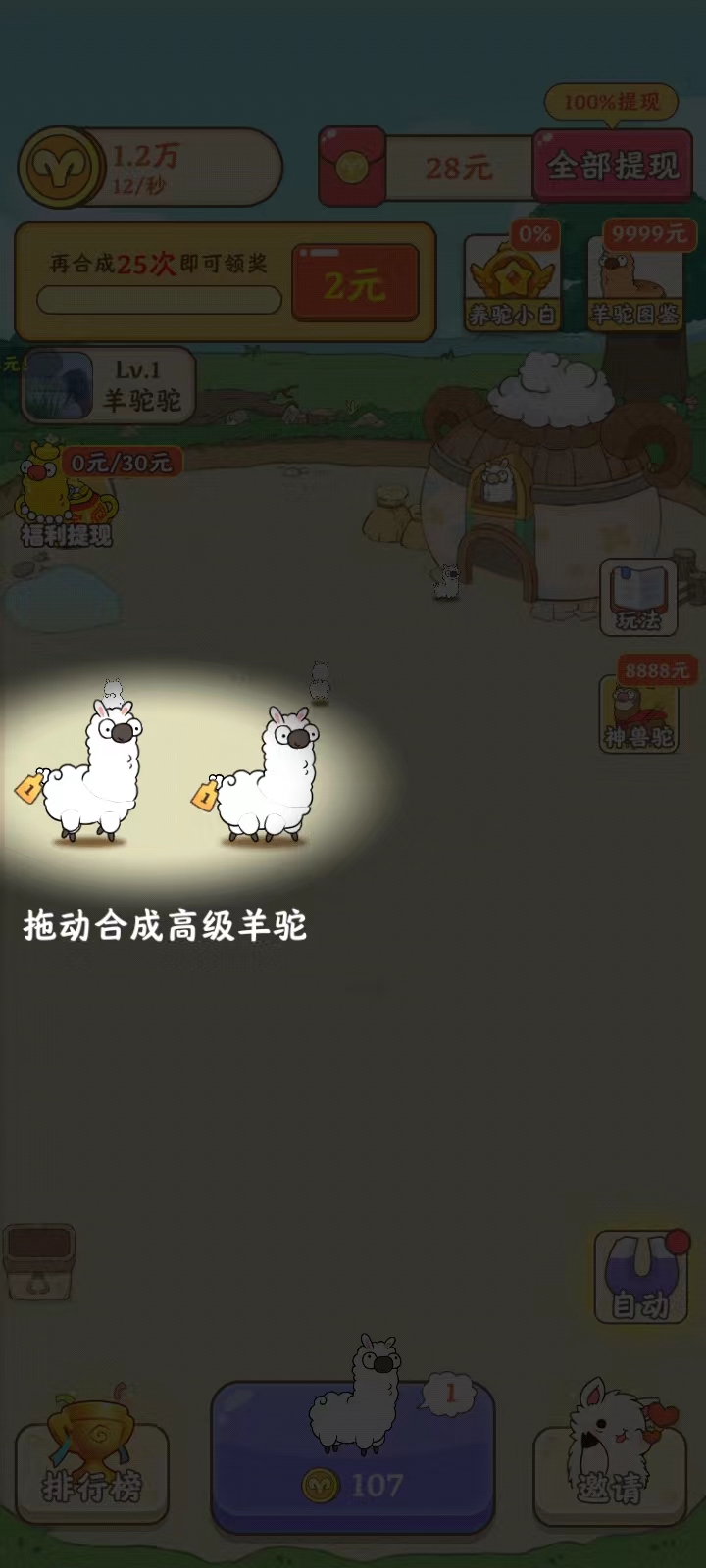Open the 排行榜 leaderboard
Viewport: 706px width, 1568px height.
coord(91,1465)
